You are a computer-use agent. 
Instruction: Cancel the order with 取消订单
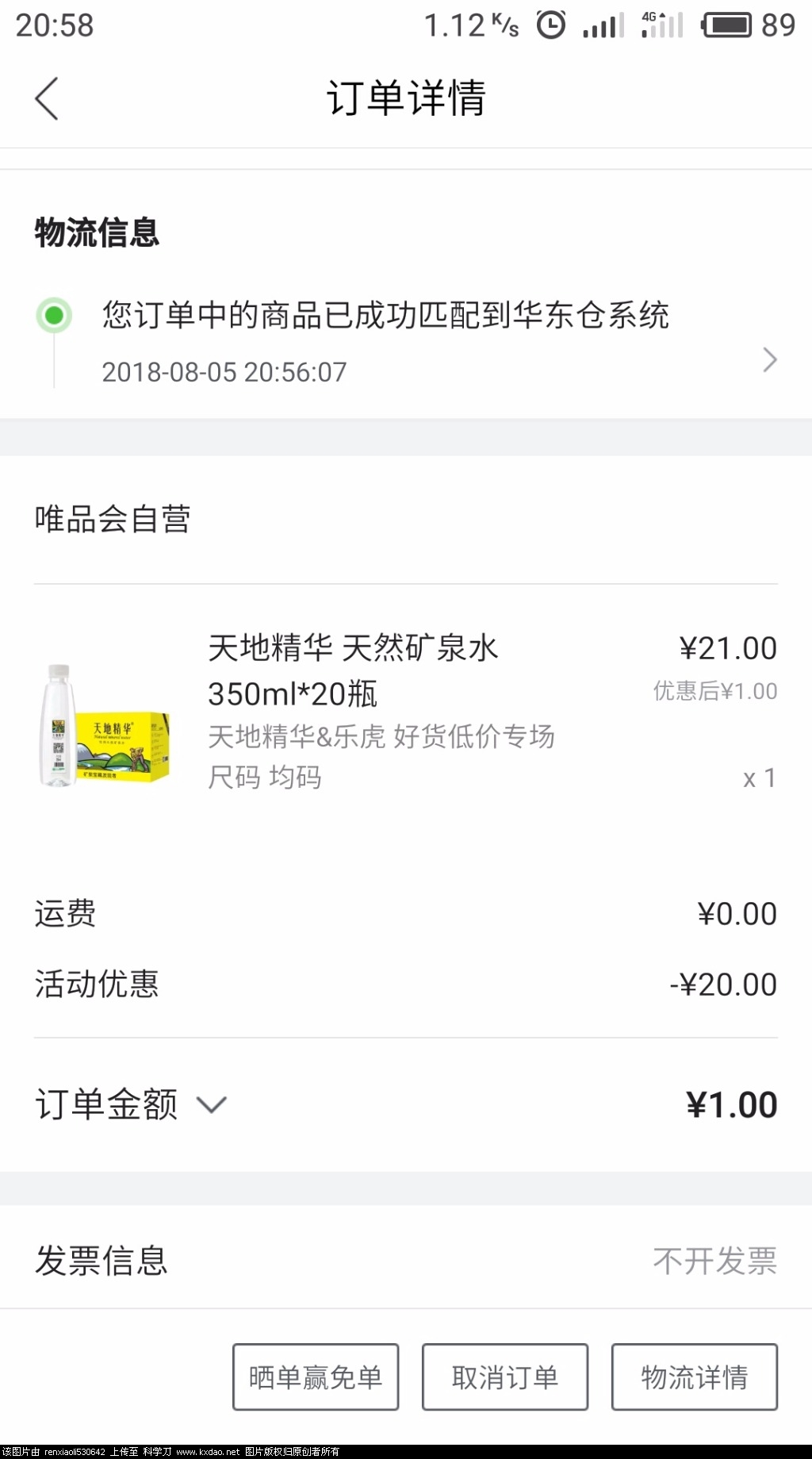(x=505, y=1376)
